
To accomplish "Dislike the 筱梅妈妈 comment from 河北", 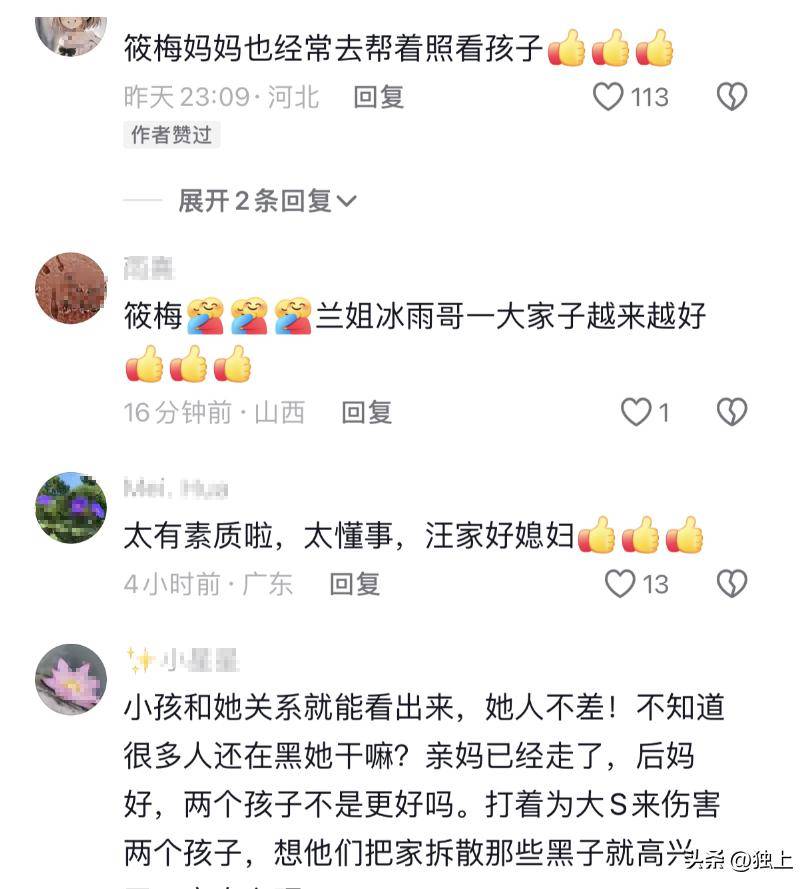I will click(732, 97).
